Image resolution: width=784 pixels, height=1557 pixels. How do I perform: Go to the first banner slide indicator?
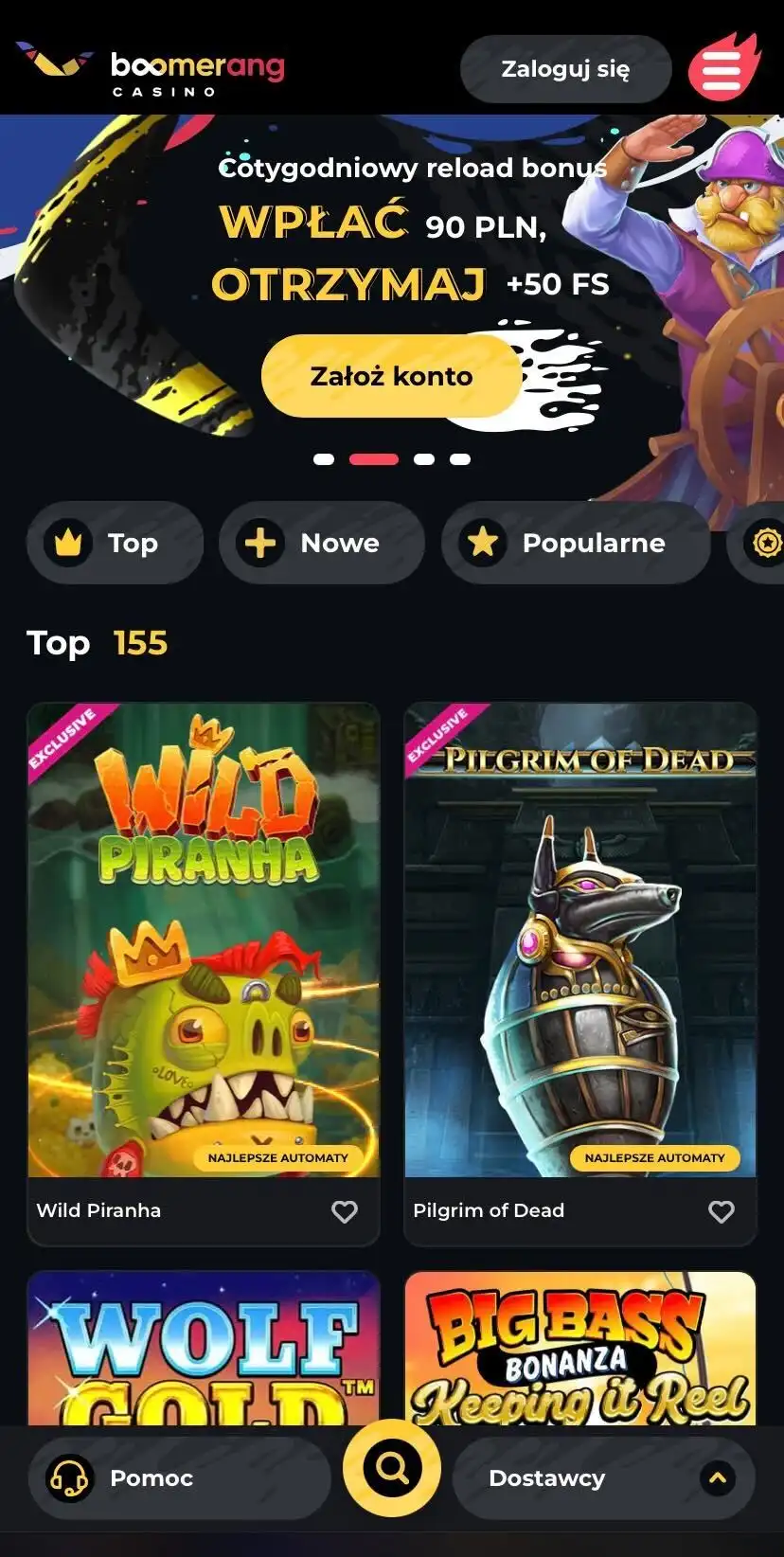click(x=324, y=459)
